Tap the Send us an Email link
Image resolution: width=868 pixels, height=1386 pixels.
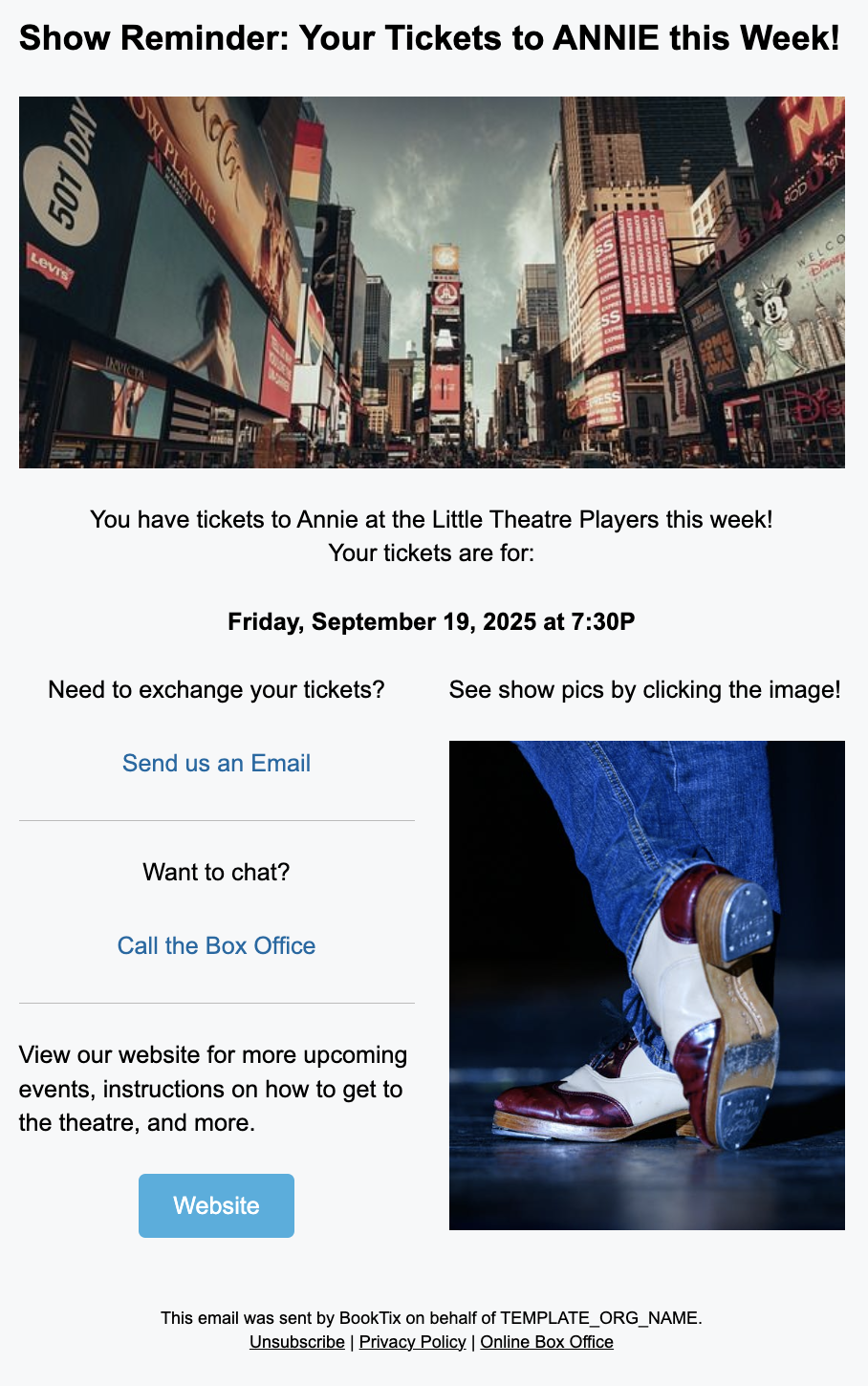tap(216, 763)
